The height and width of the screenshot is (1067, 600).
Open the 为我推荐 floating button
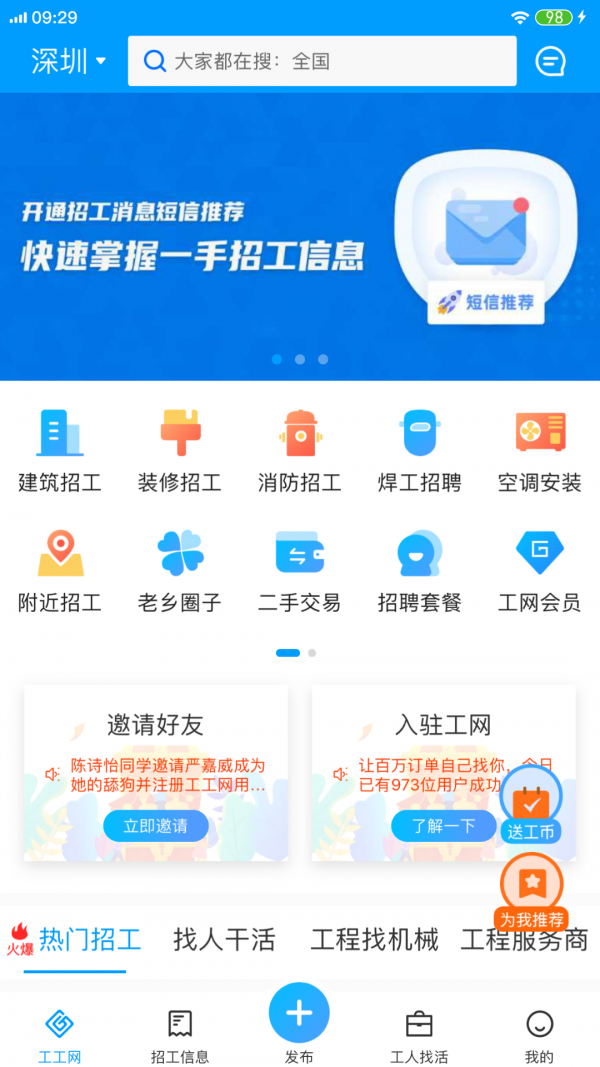tap(532, 892)
